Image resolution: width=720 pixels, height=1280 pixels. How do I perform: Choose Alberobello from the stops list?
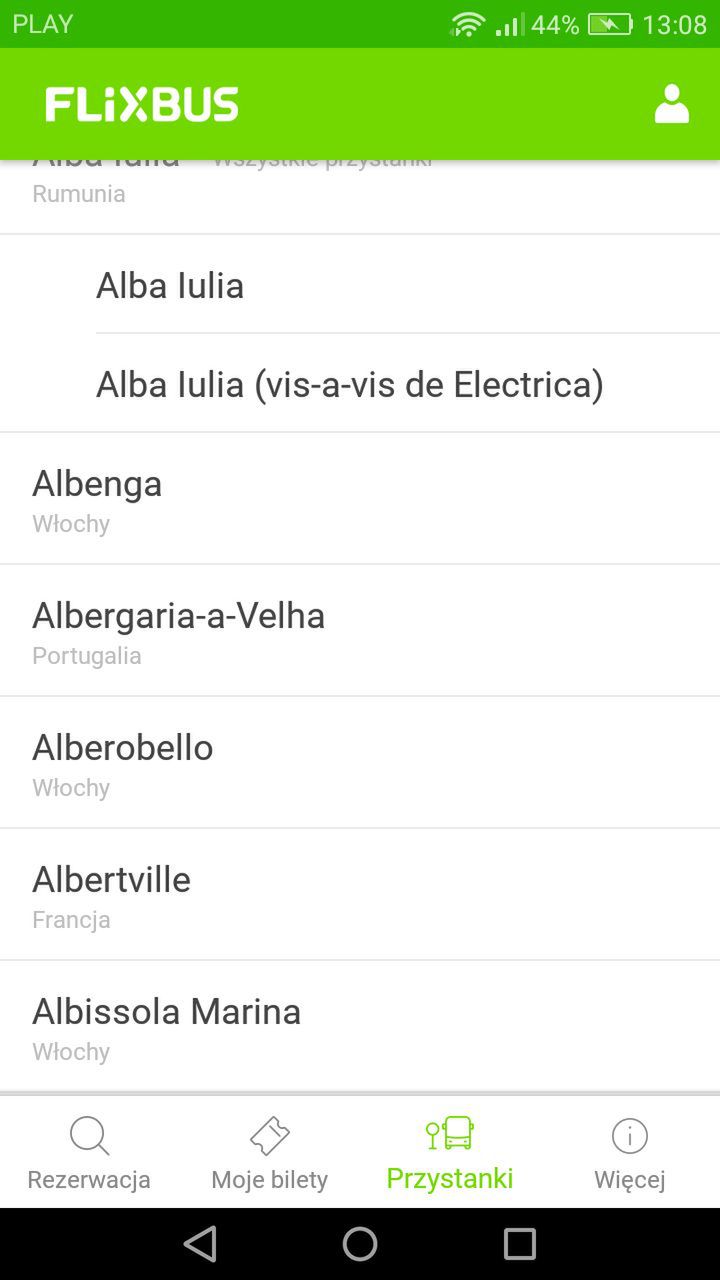tap(360, 763)
